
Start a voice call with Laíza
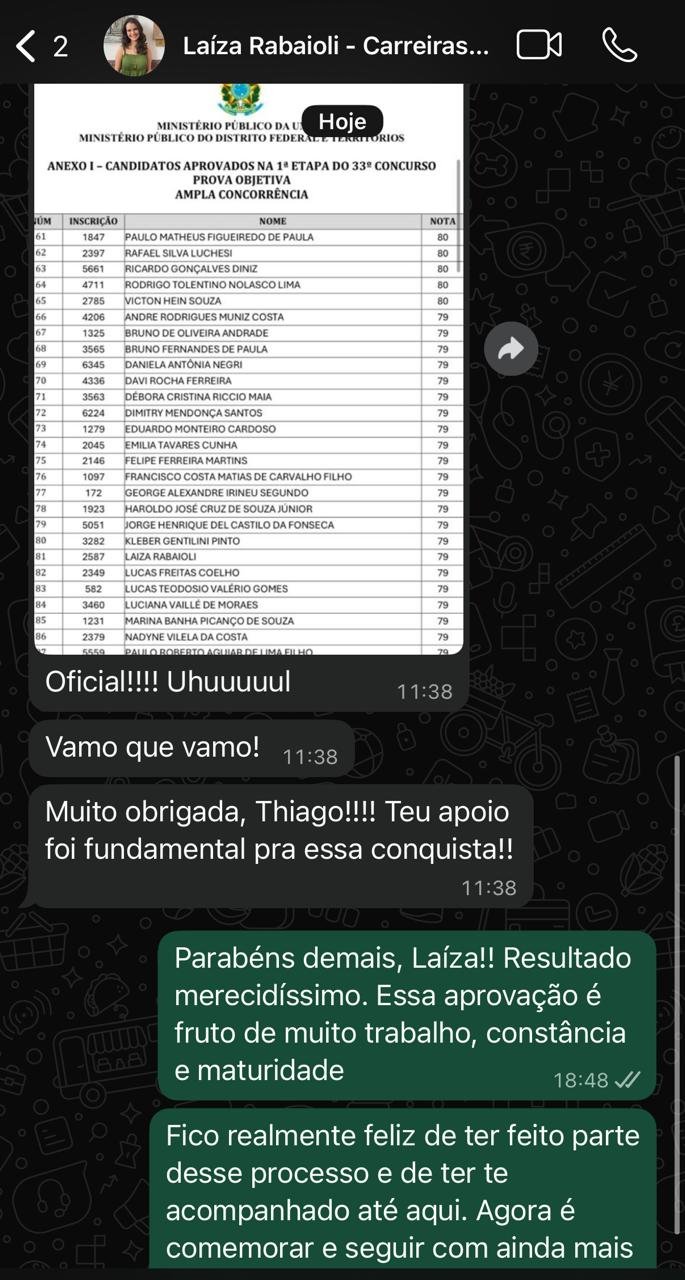click(x=619, y=45)
